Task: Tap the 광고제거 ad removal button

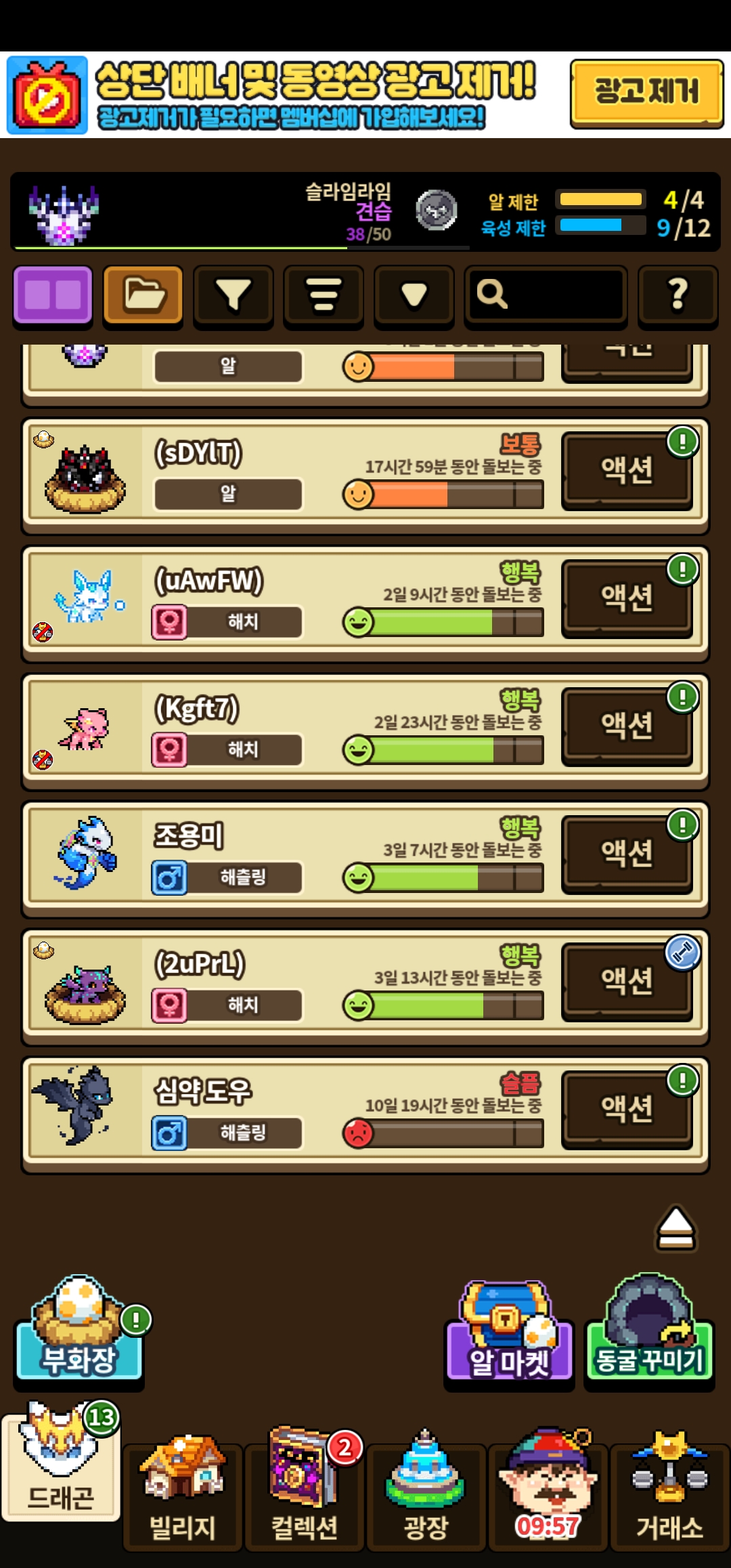Action: click(646, 93)
